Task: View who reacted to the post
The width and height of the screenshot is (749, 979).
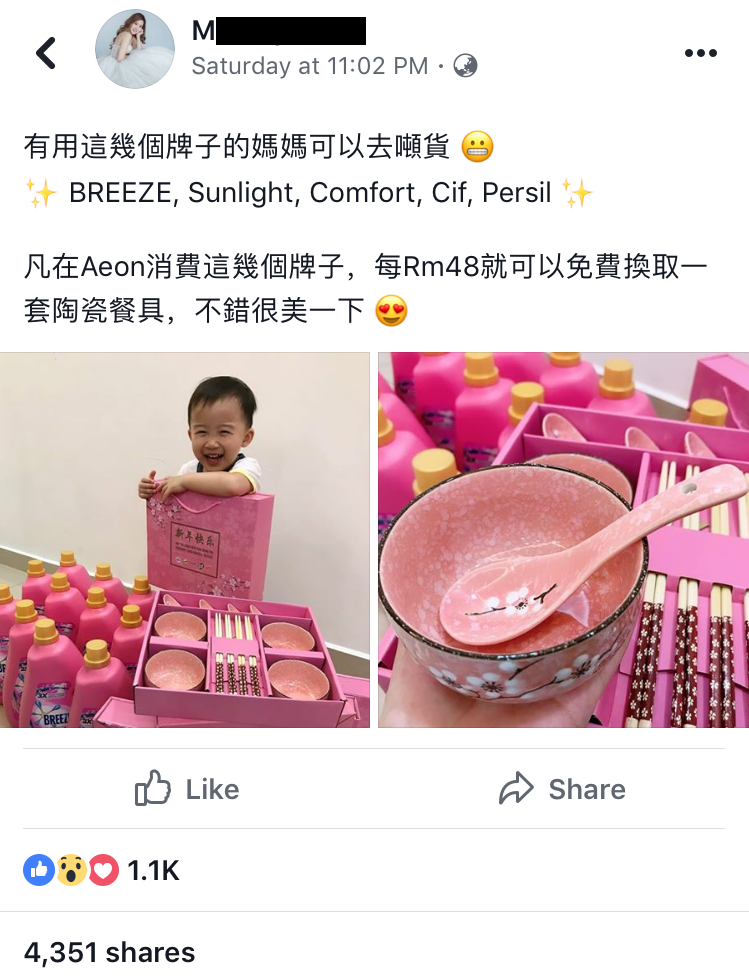Action: click(x=100, y=871)
